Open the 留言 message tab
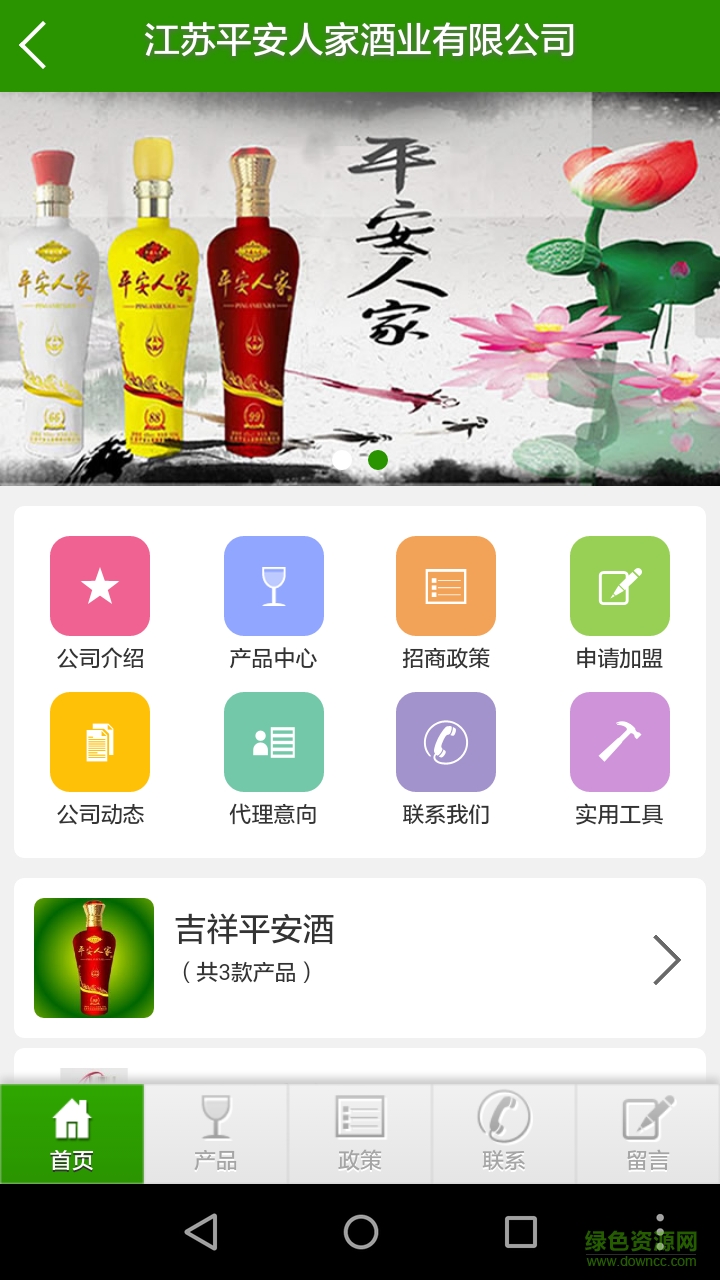 pos(647,1133)
